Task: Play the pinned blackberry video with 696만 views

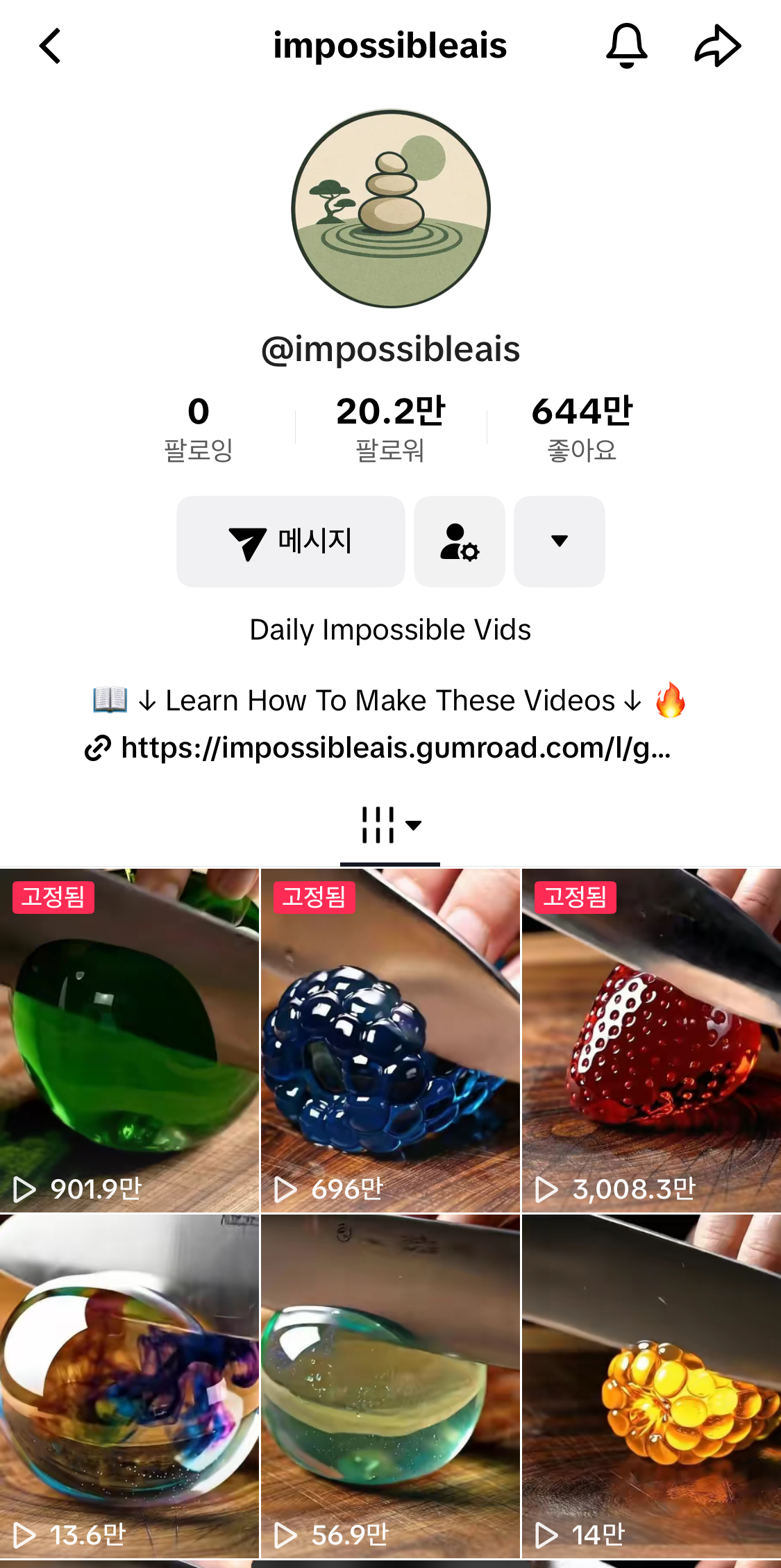Action: coord(390,1040)
